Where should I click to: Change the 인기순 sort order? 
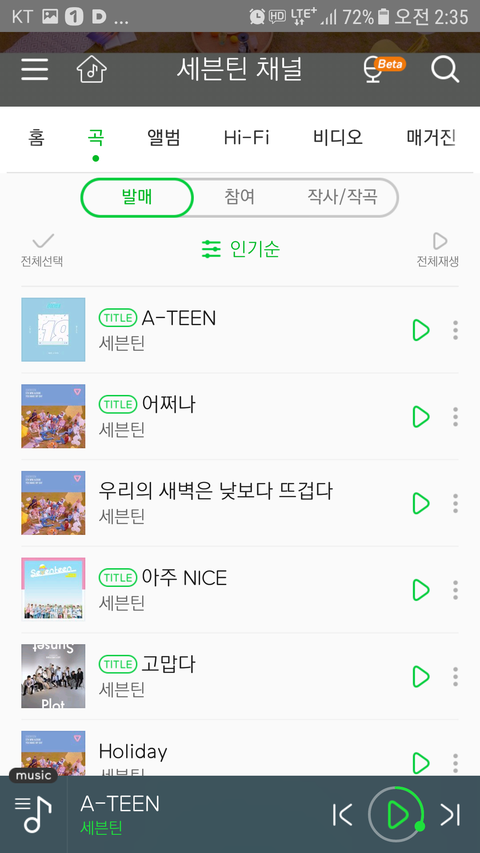point(240,249)
